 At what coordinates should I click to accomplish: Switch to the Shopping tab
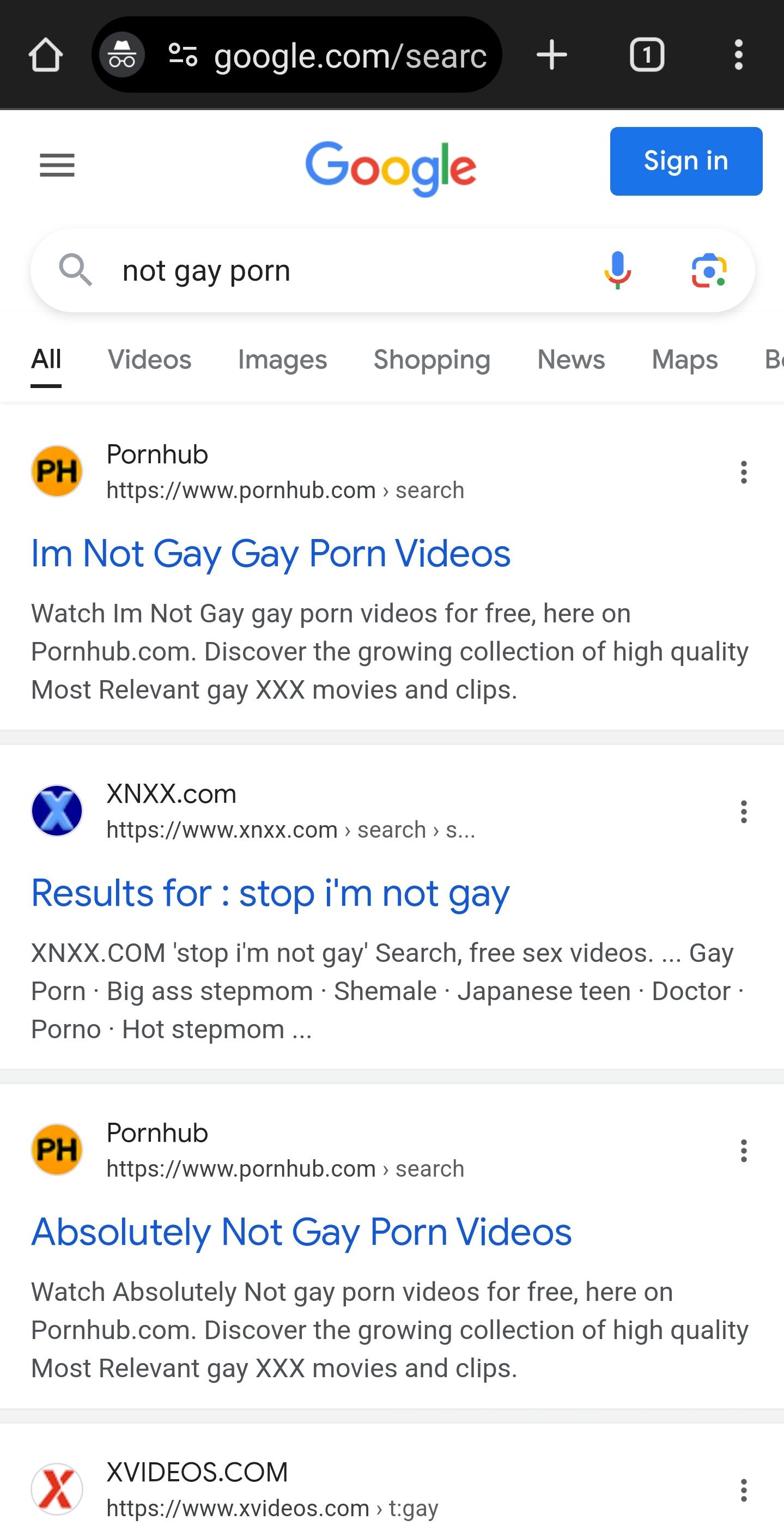point(431,360)
